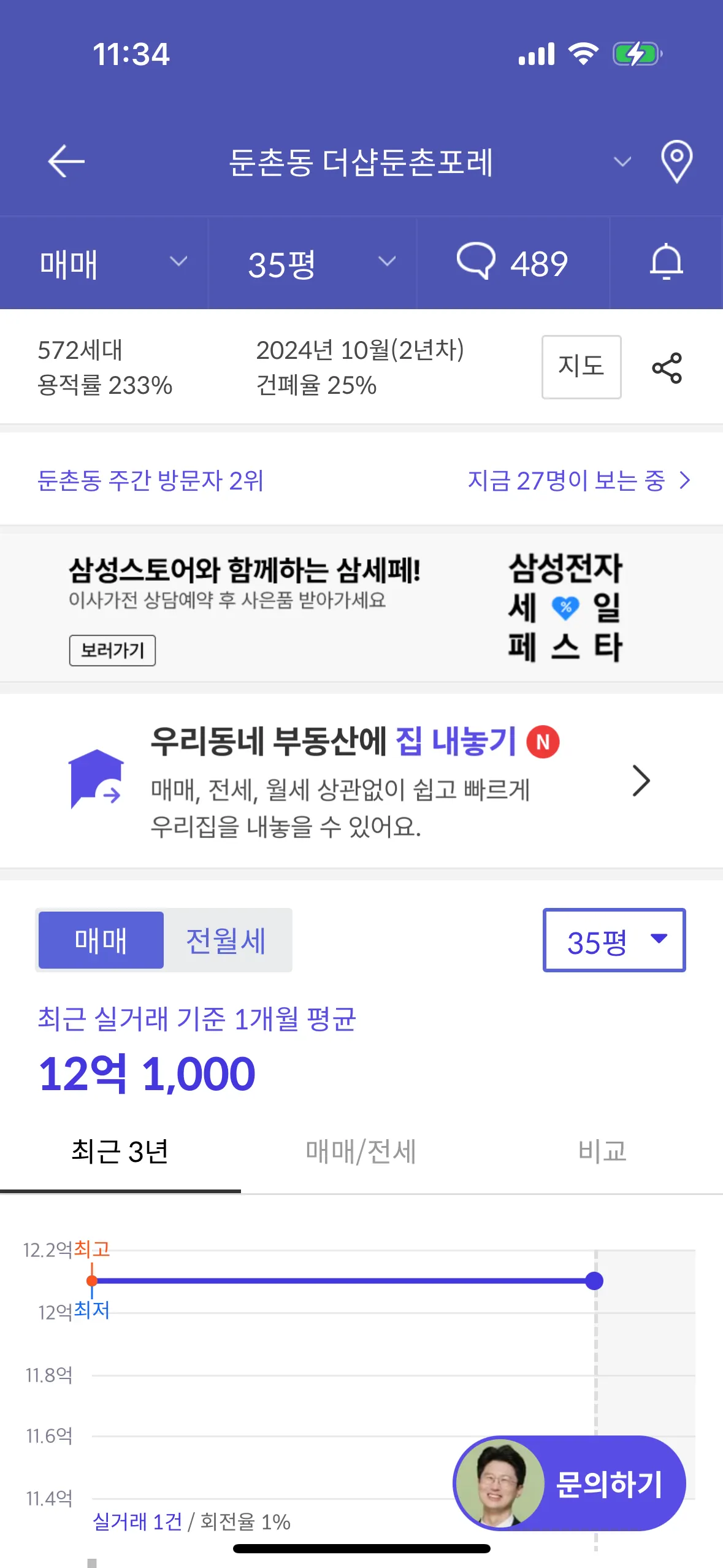
Task: Select the 최근 3년 chart tab
Action: pyautogui.click(x=120, y=1151)
